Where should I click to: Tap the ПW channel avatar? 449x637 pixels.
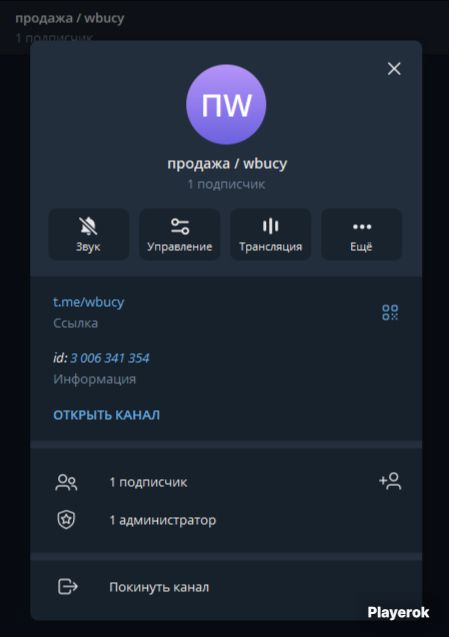click(x=226, y=104)
